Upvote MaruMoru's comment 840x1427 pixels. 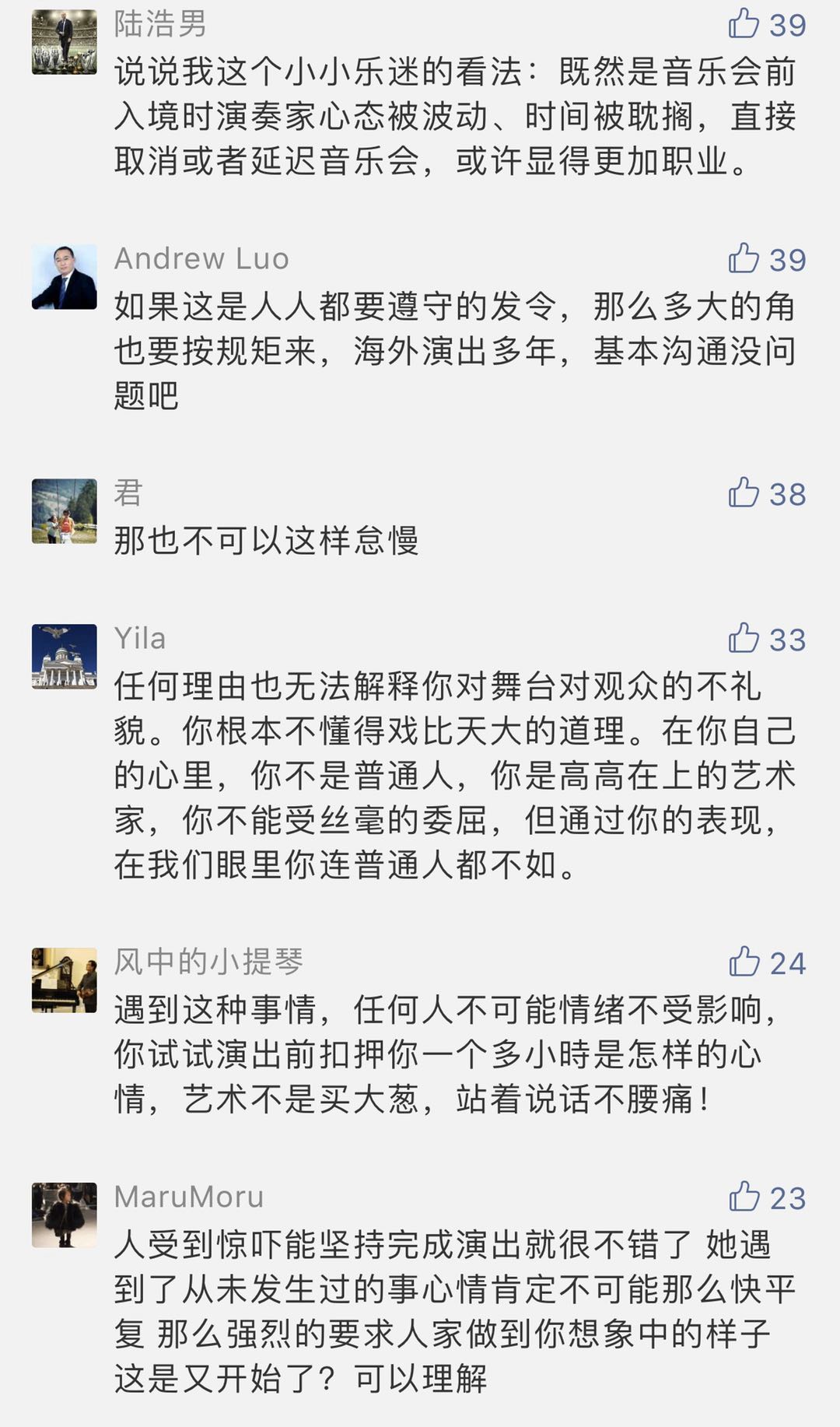click(744, 1197)
